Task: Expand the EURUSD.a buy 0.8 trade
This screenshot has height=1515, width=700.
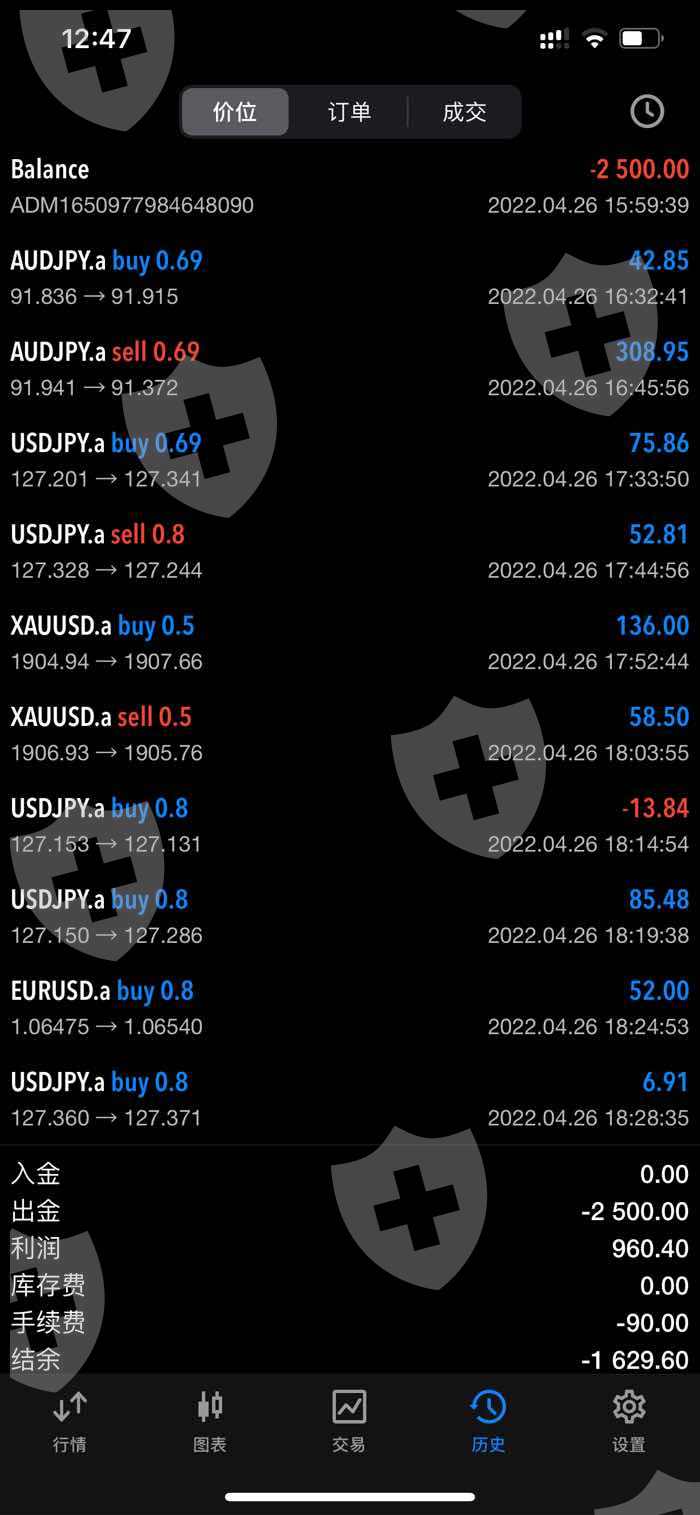Action: 349,1008
